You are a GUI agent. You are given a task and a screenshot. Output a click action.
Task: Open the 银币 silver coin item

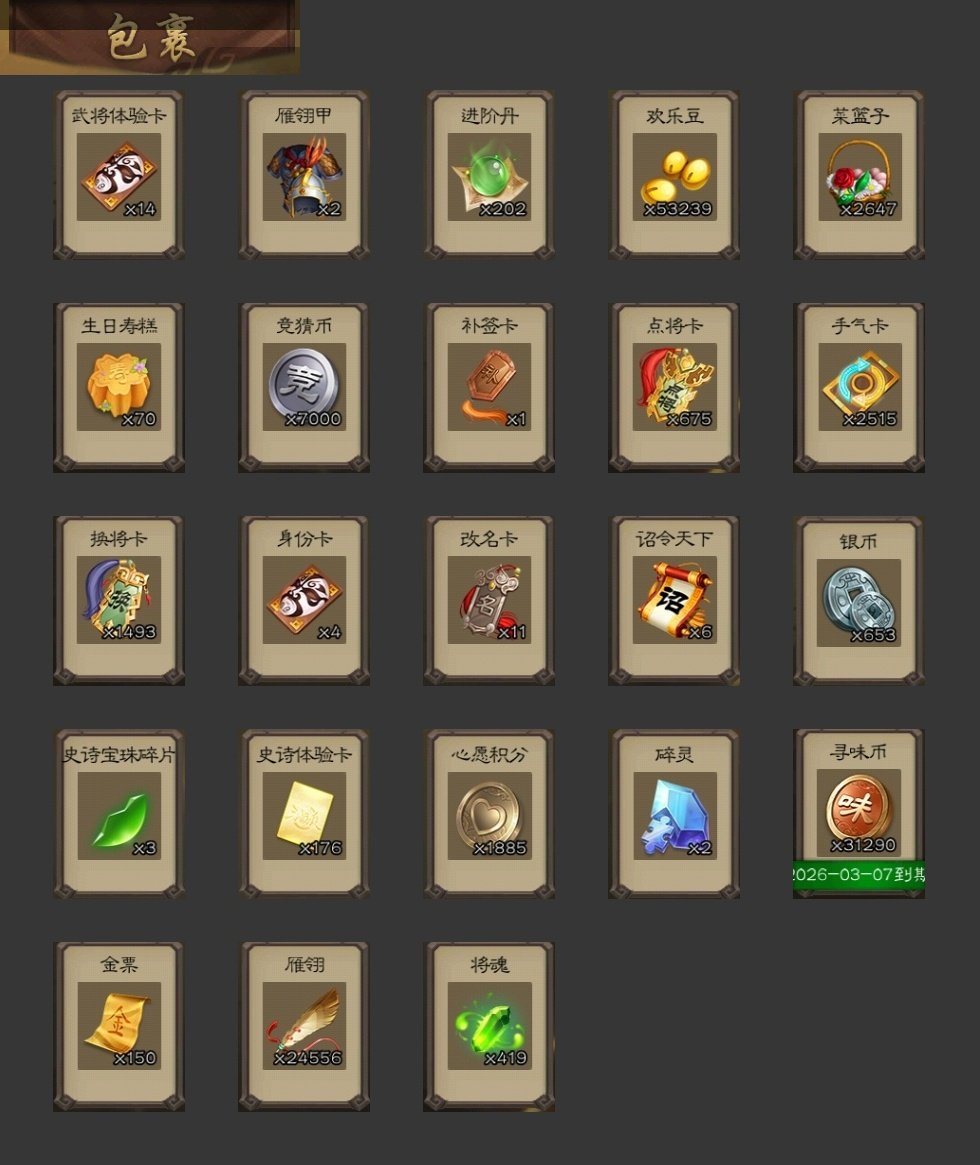tap(859, 601)
